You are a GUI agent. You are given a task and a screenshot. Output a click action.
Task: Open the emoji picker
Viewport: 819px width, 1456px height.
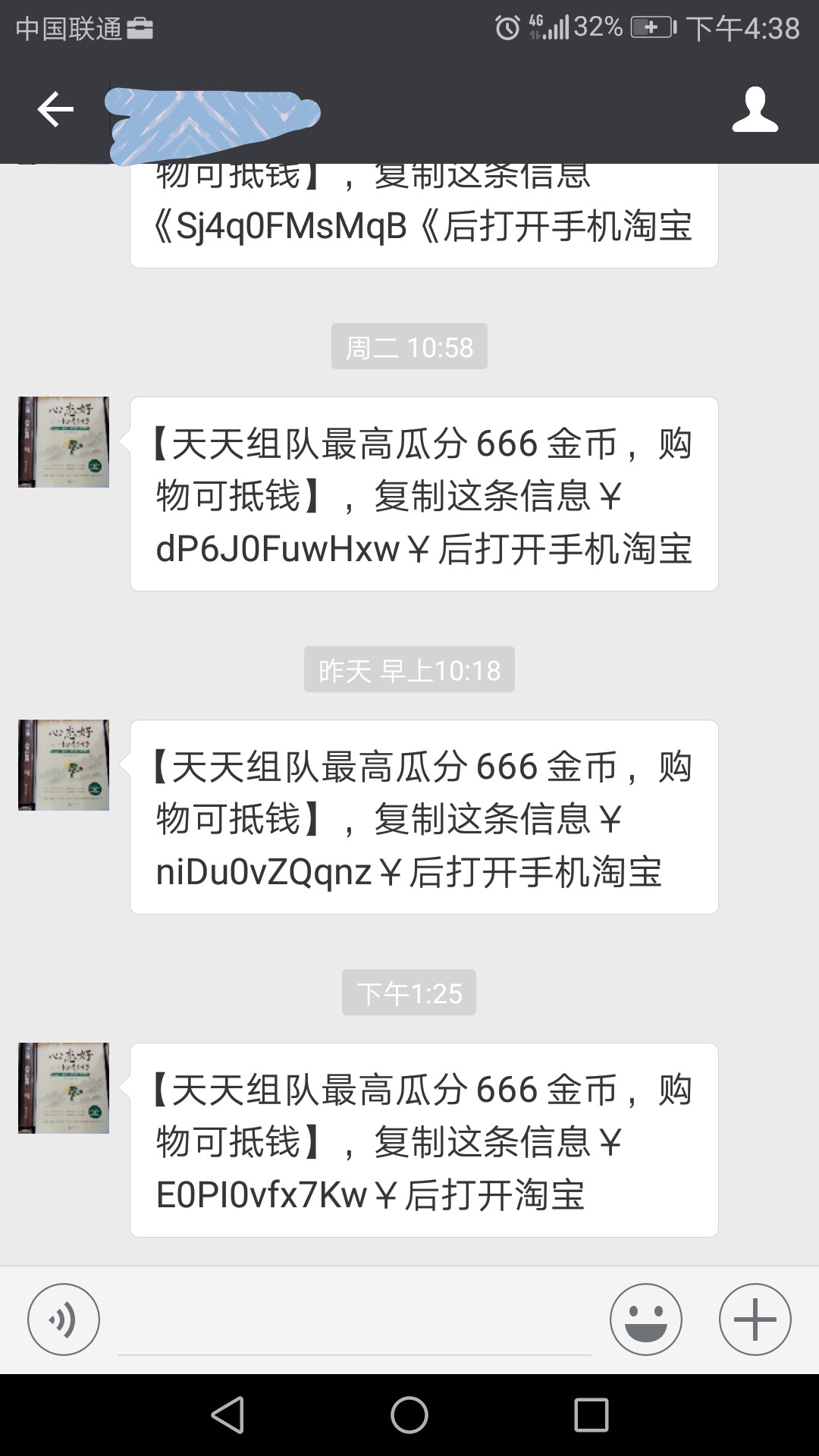click(646, 1319)
